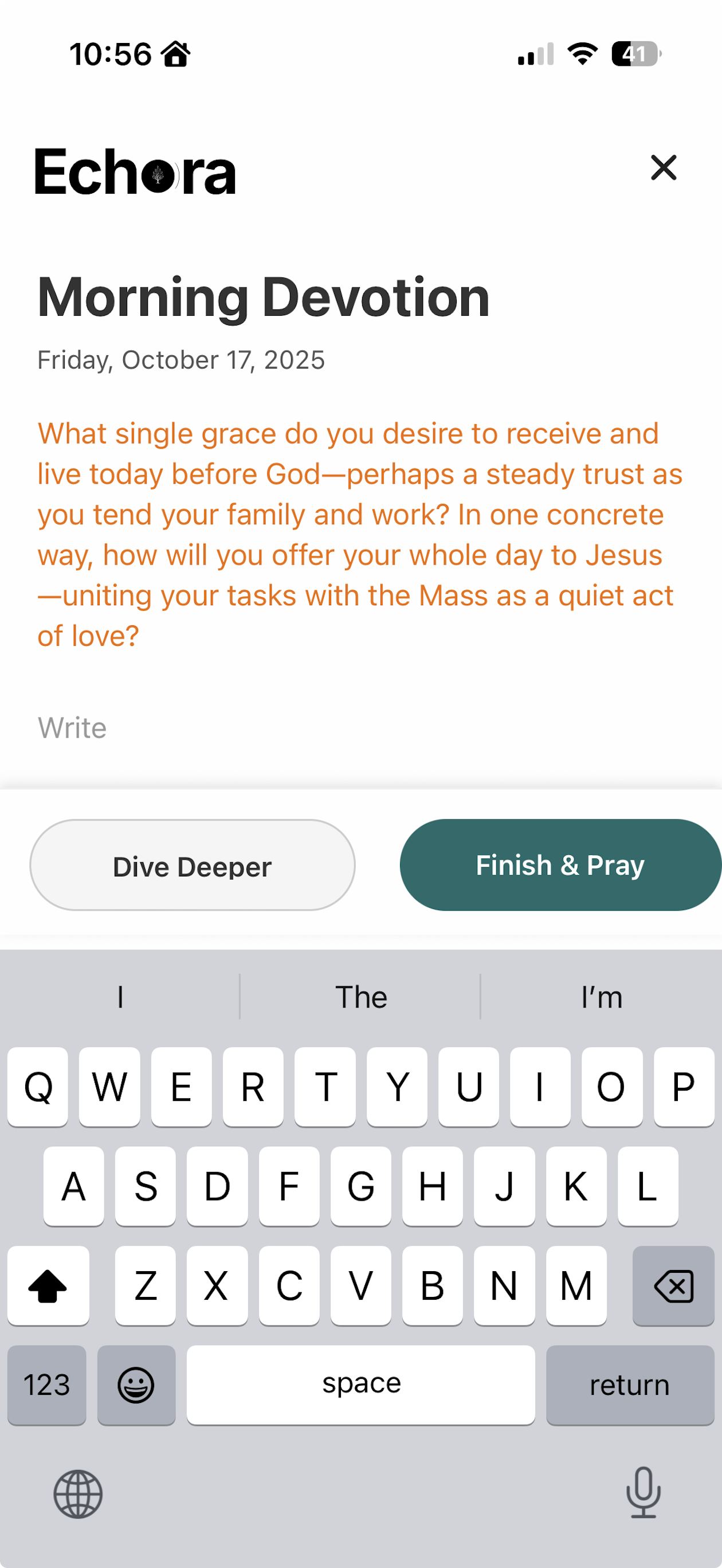Tap the home icon in the status bar

pos(175,53)
